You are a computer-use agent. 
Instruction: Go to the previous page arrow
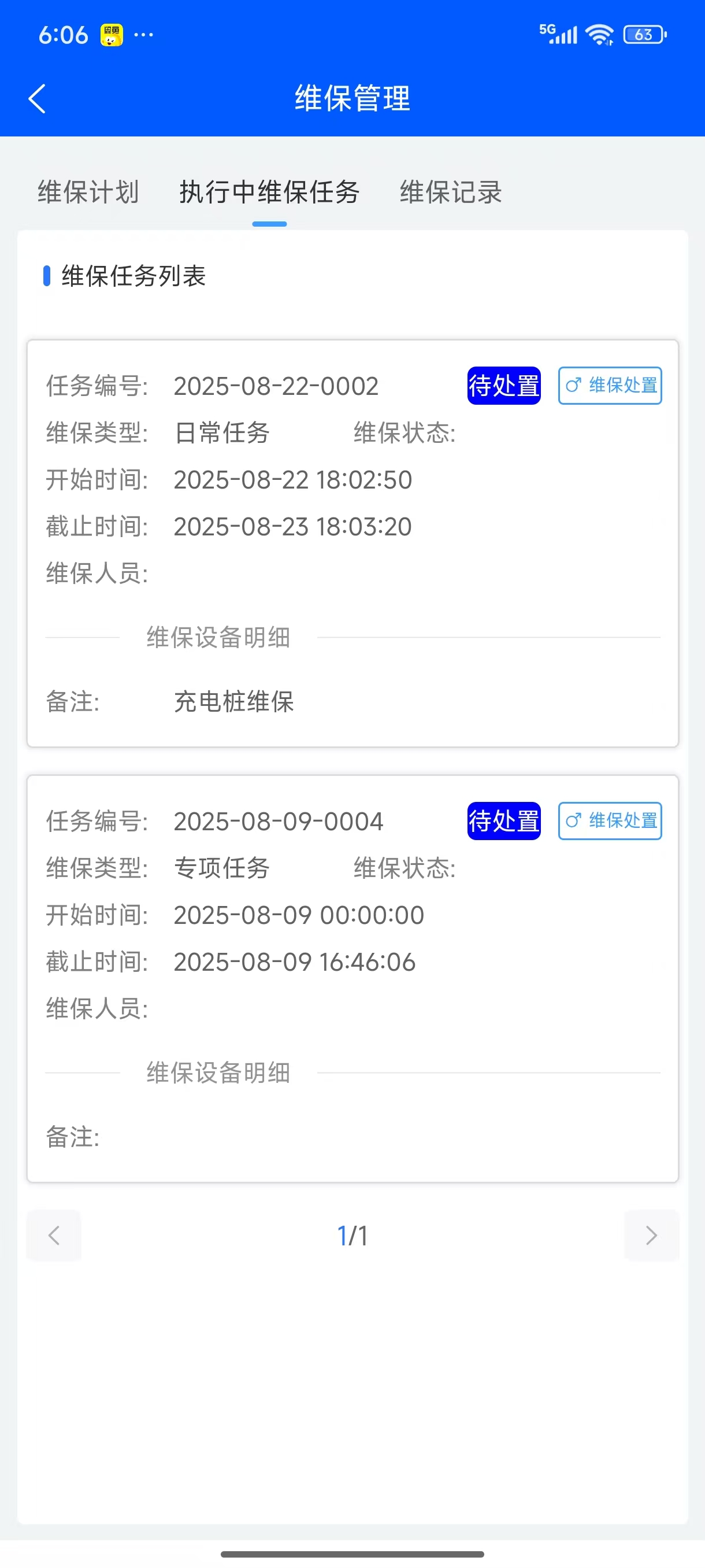54,1235
